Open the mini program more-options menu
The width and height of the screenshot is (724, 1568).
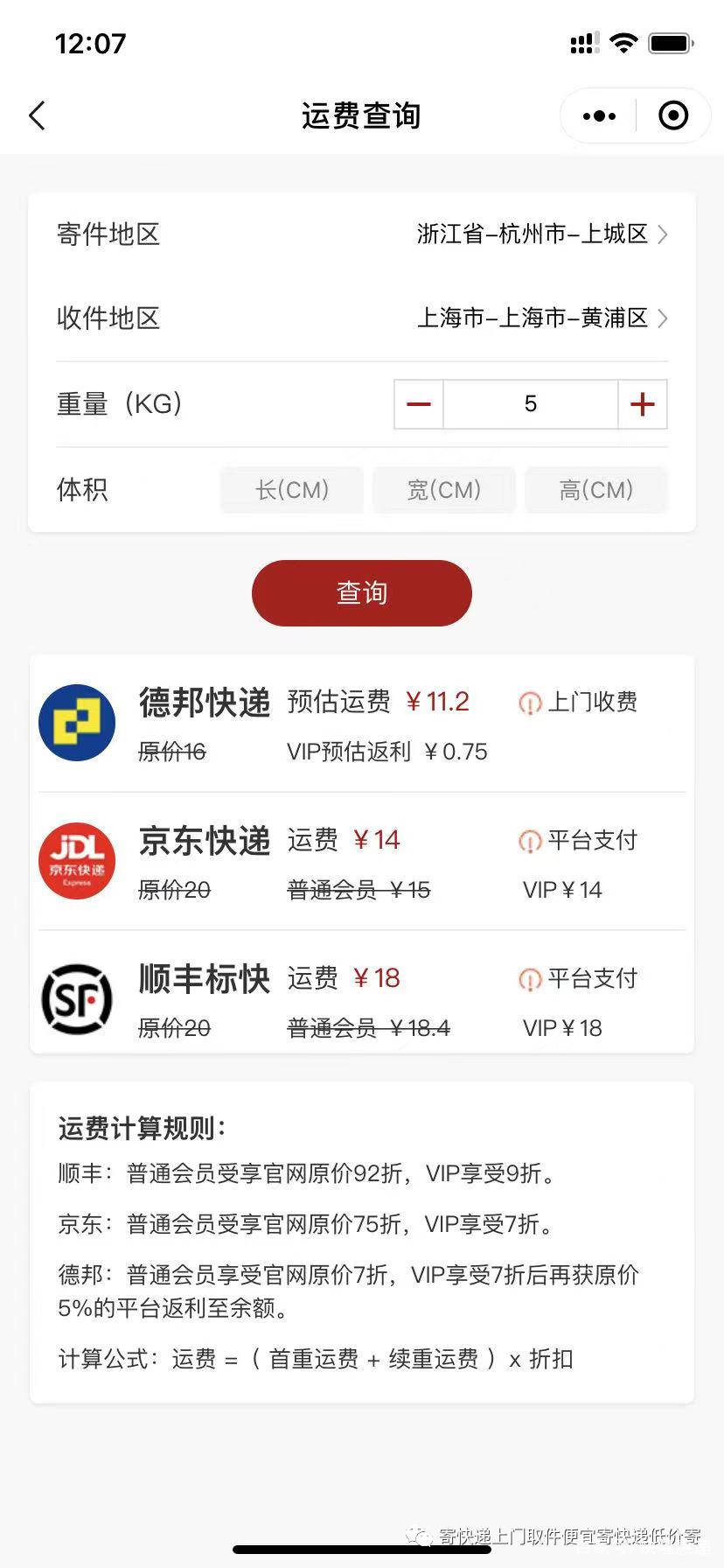point(599,115)
